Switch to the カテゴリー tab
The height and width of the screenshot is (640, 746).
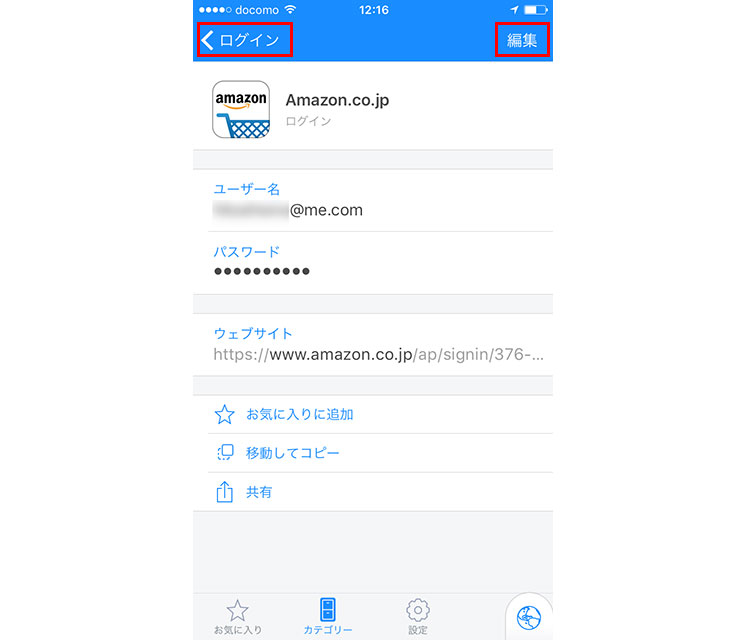[328, 617]
